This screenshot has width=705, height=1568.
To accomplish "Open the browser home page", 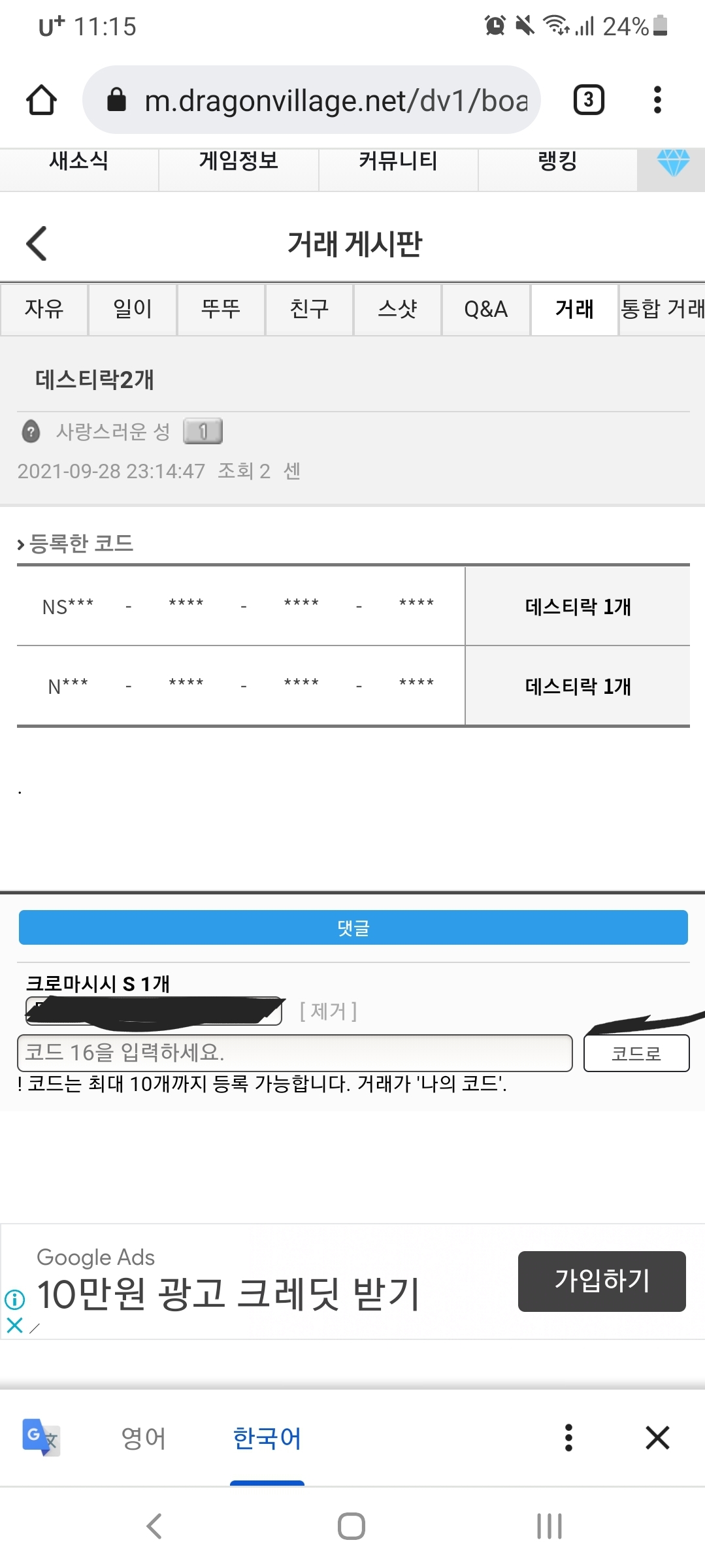I will tap(41, 100).
